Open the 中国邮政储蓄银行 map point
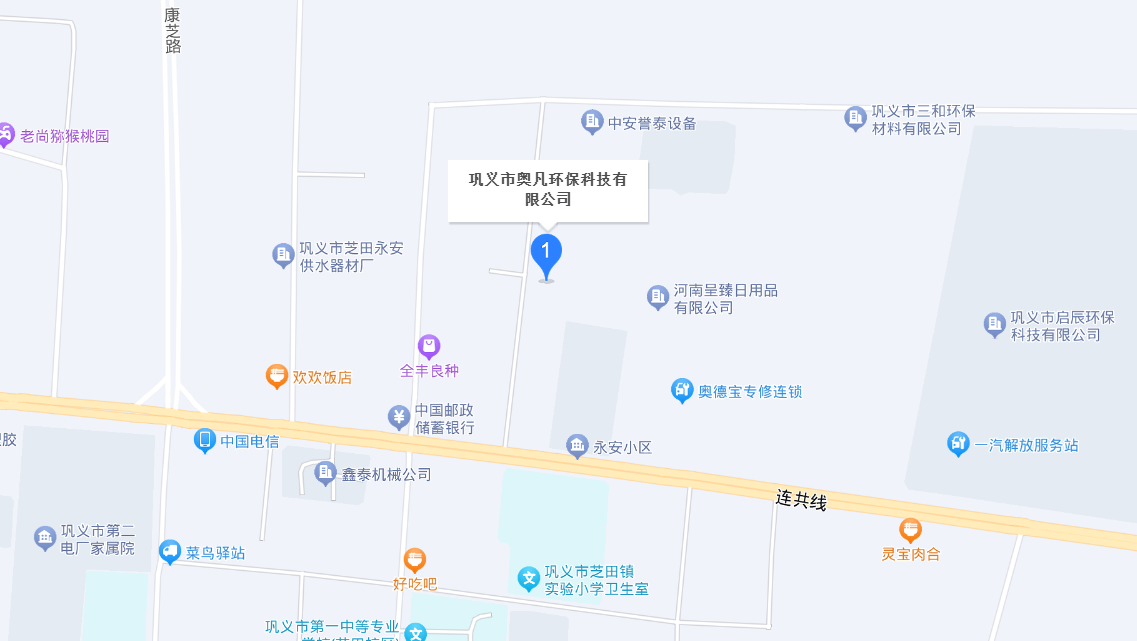 398,417
